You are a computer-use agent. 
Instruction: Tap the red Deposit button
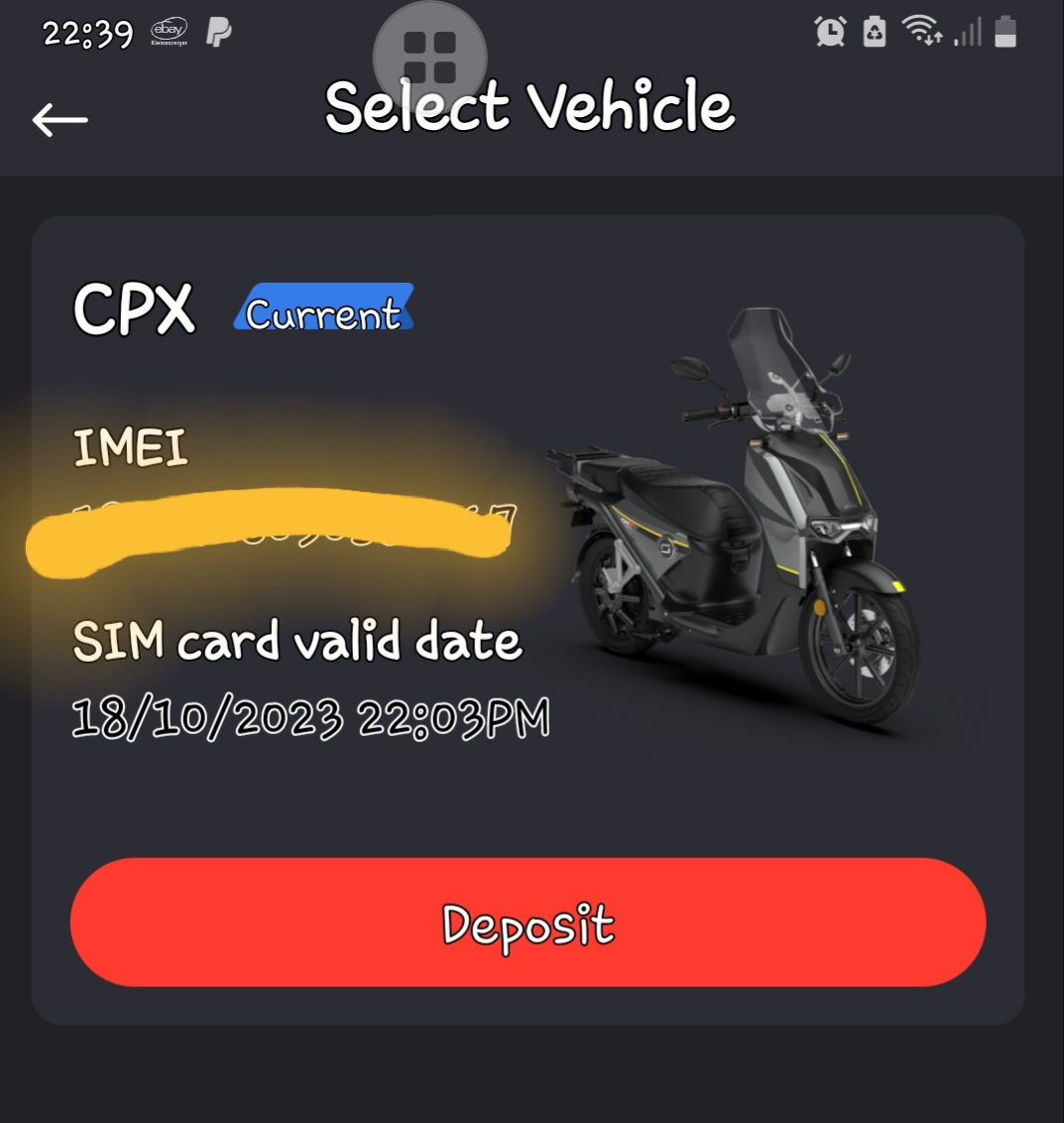tap(528, 923)
